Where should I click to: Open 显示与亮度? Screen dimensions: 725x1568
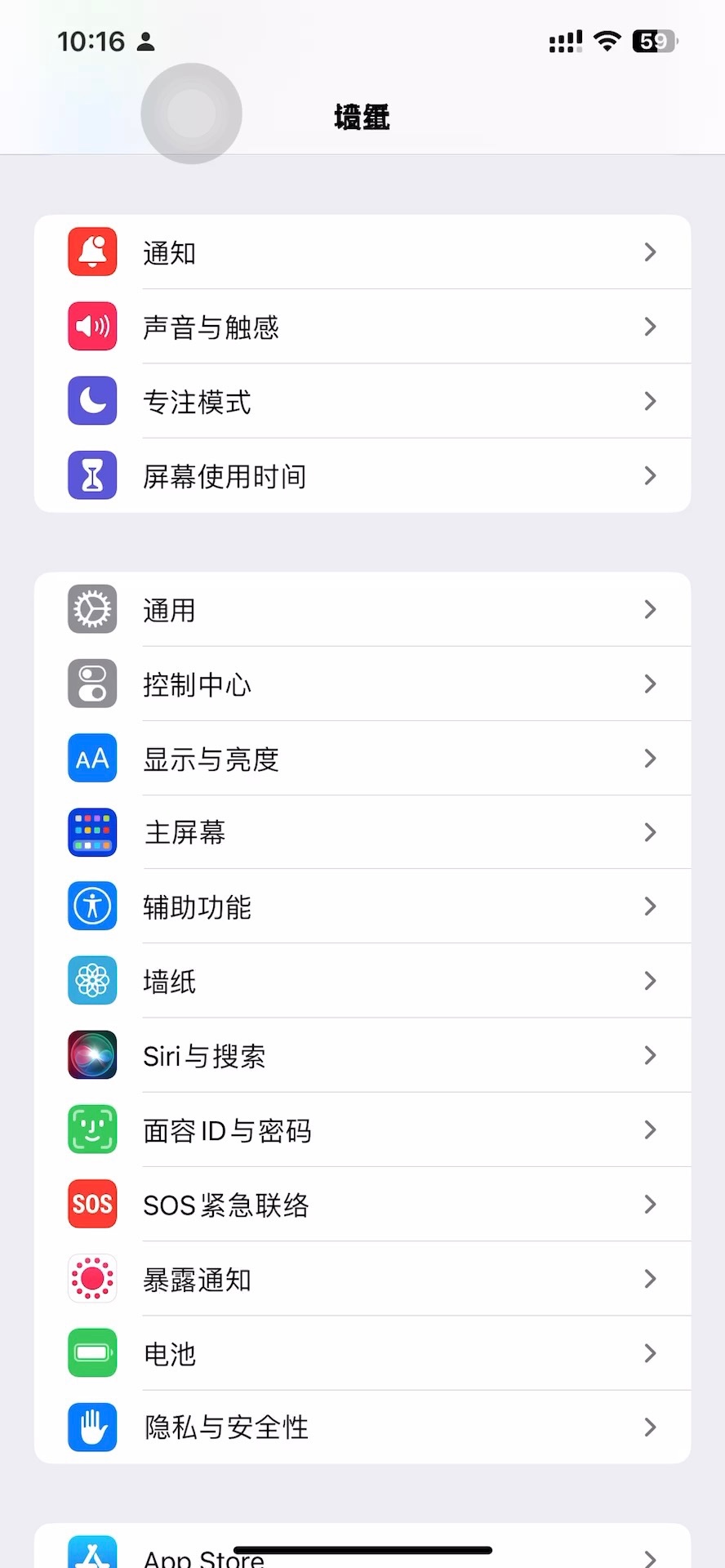coord(362,758)
